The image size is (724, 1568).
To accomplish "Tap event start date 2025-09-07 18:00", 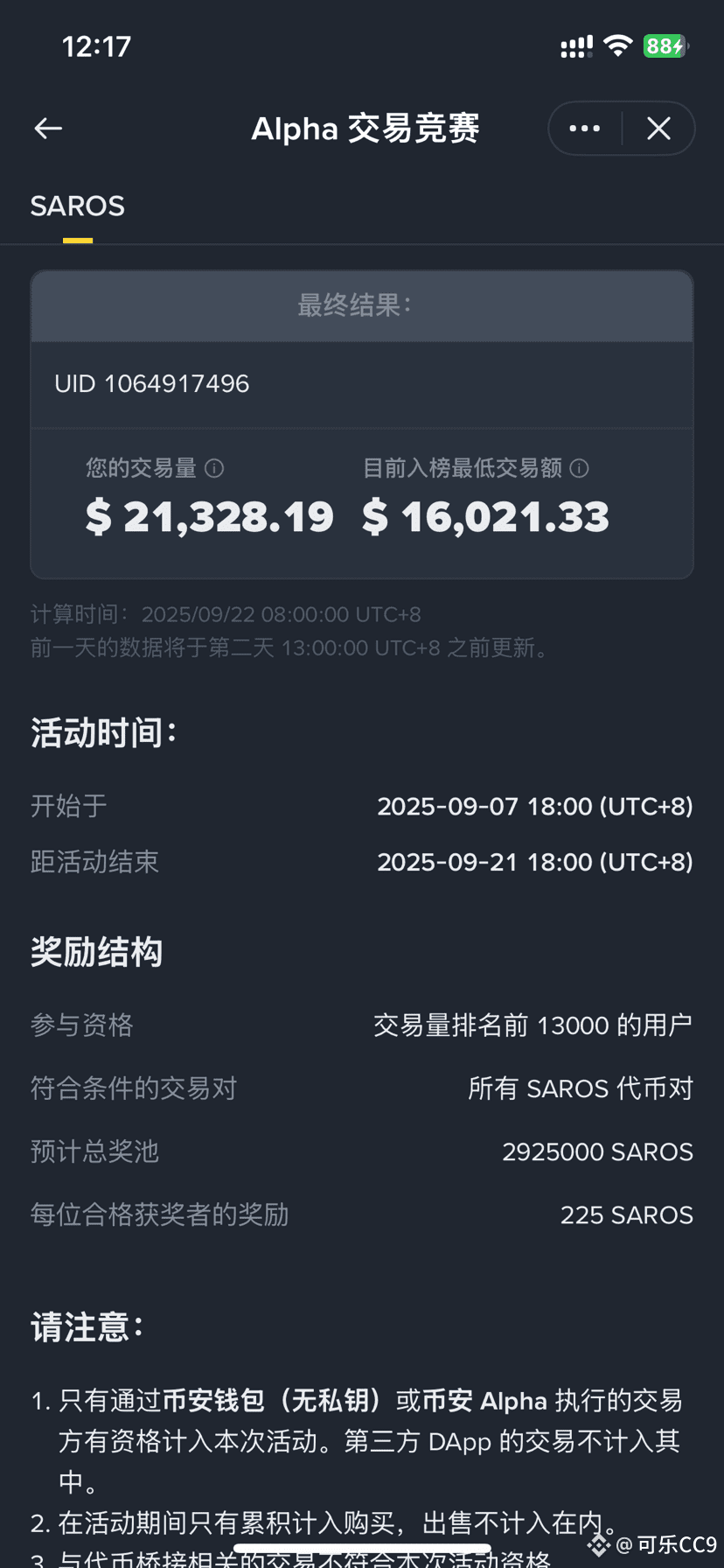I will (x=534, y=806).
